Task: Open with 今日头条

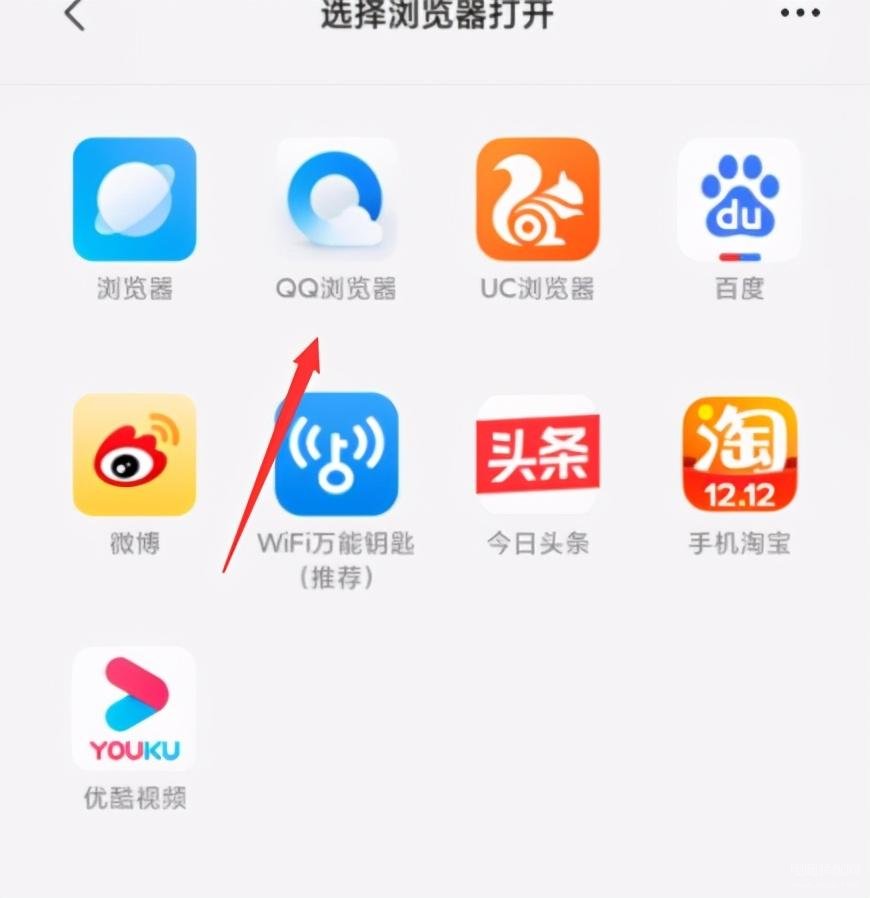Action: 538,455
